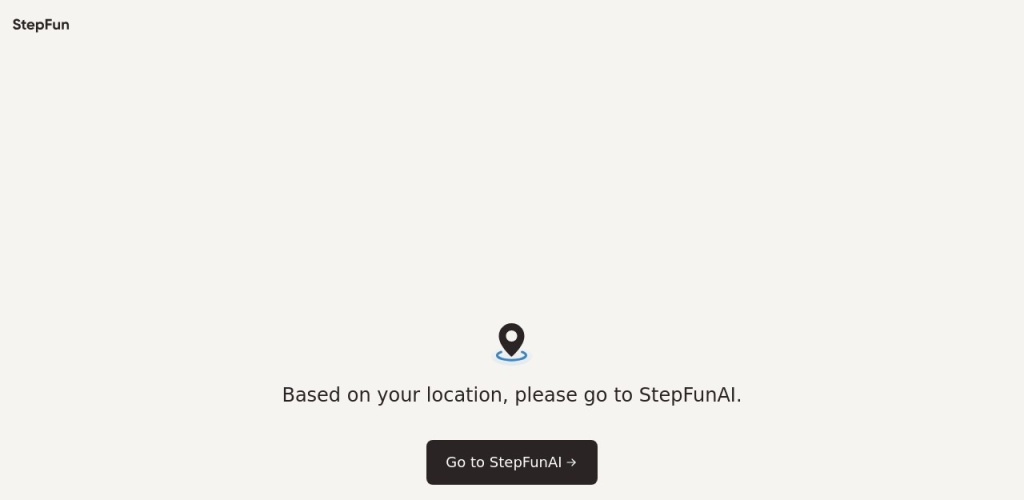Open the StepFun home link
Viewport: 1024px width, 500px height.
pyautogui.click(x=41, y=25)
